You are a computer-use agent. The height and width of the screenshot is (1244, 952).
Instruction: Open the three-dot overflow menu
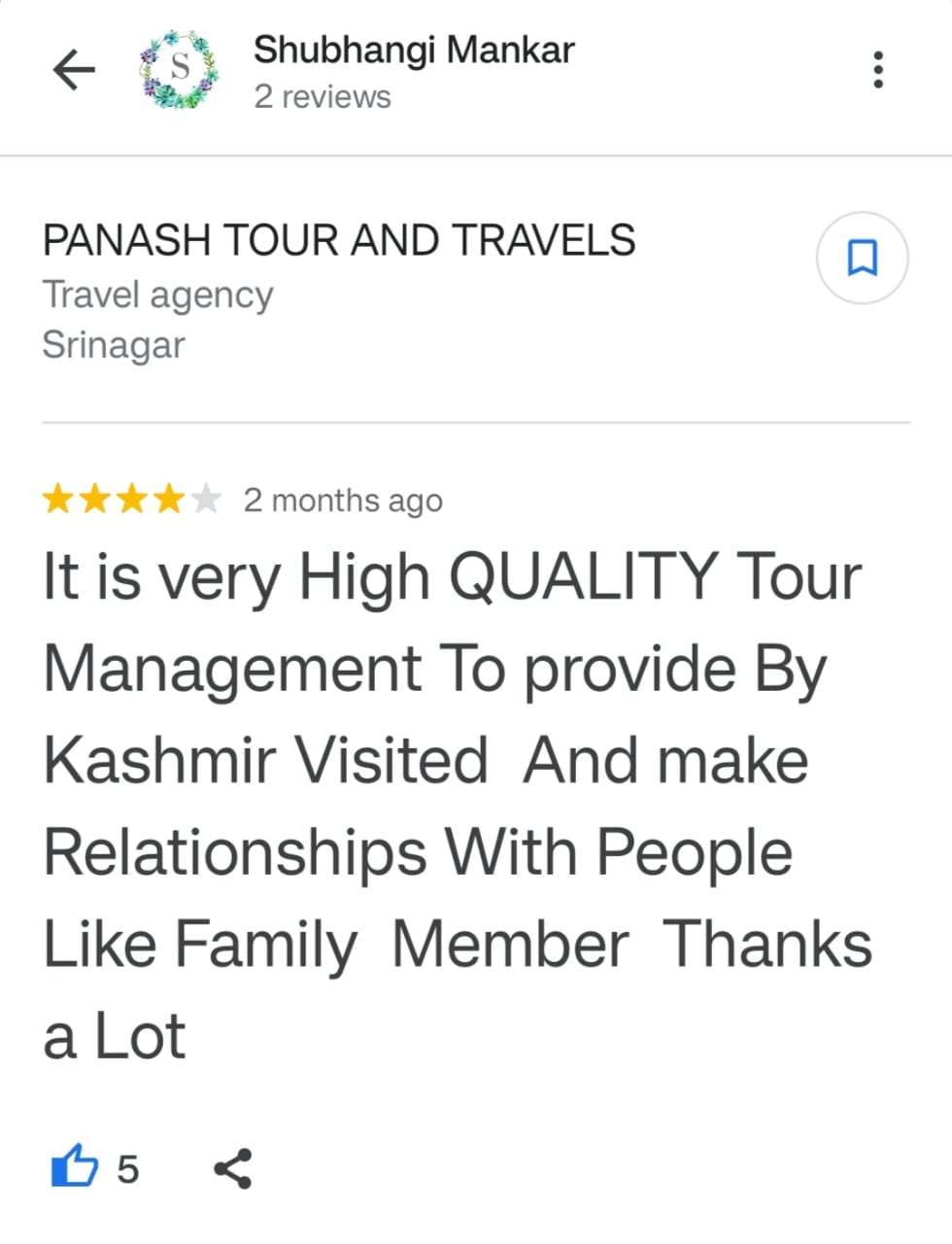(878, 70)
